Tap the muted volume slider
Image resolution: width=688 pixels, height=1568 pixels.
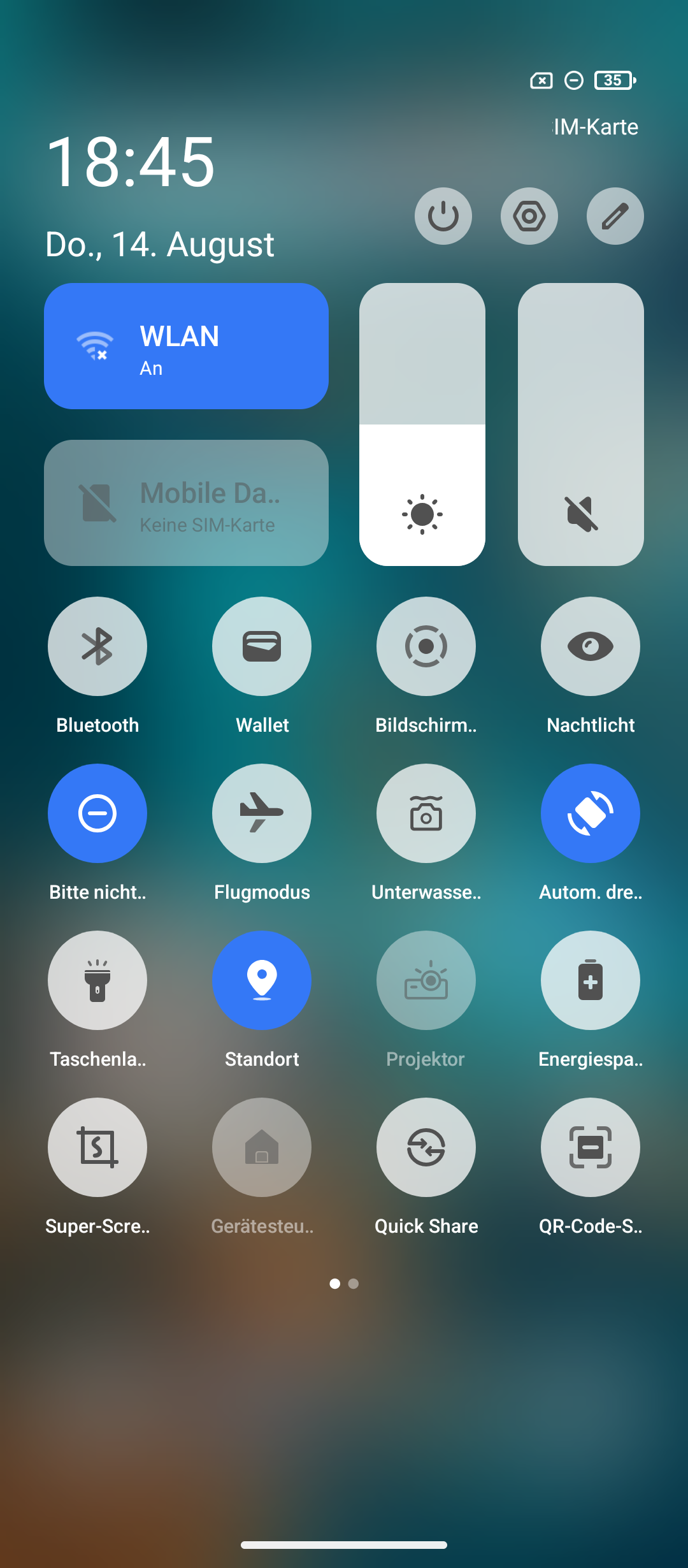pyautogui.click(x=581, y=425)
